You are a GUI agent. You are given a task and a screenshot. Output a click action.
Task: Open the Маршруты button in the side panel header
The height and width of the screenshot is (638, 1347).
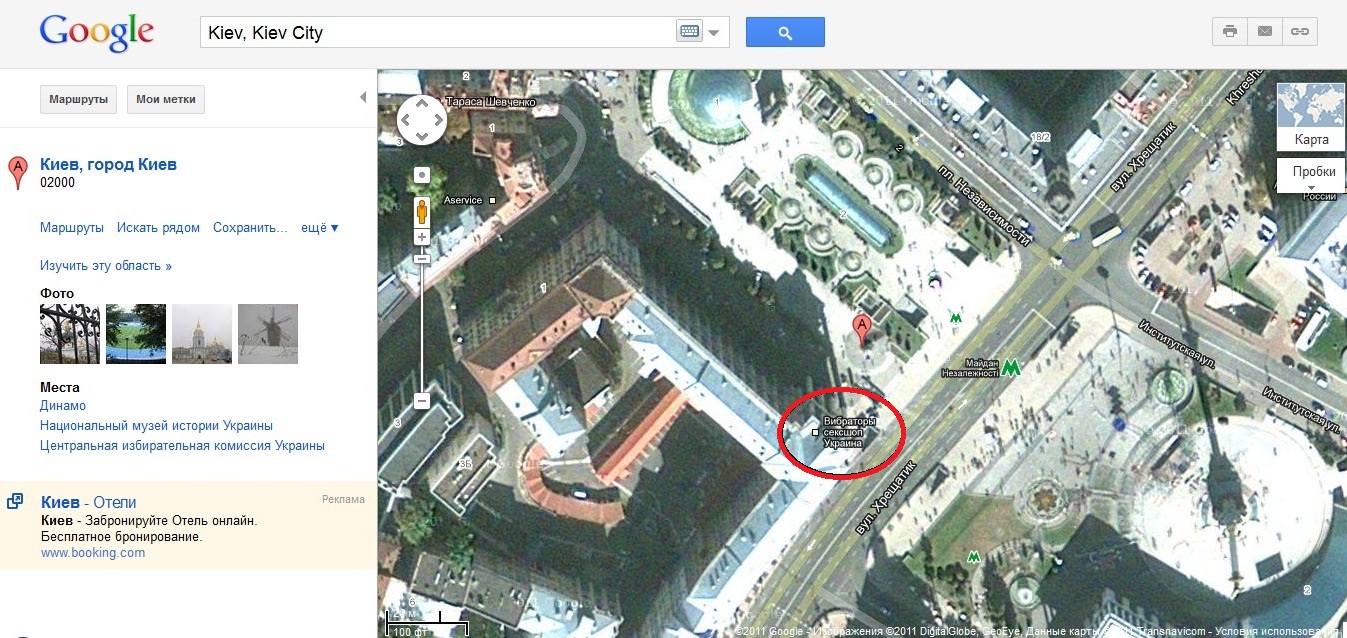point(78,100)
